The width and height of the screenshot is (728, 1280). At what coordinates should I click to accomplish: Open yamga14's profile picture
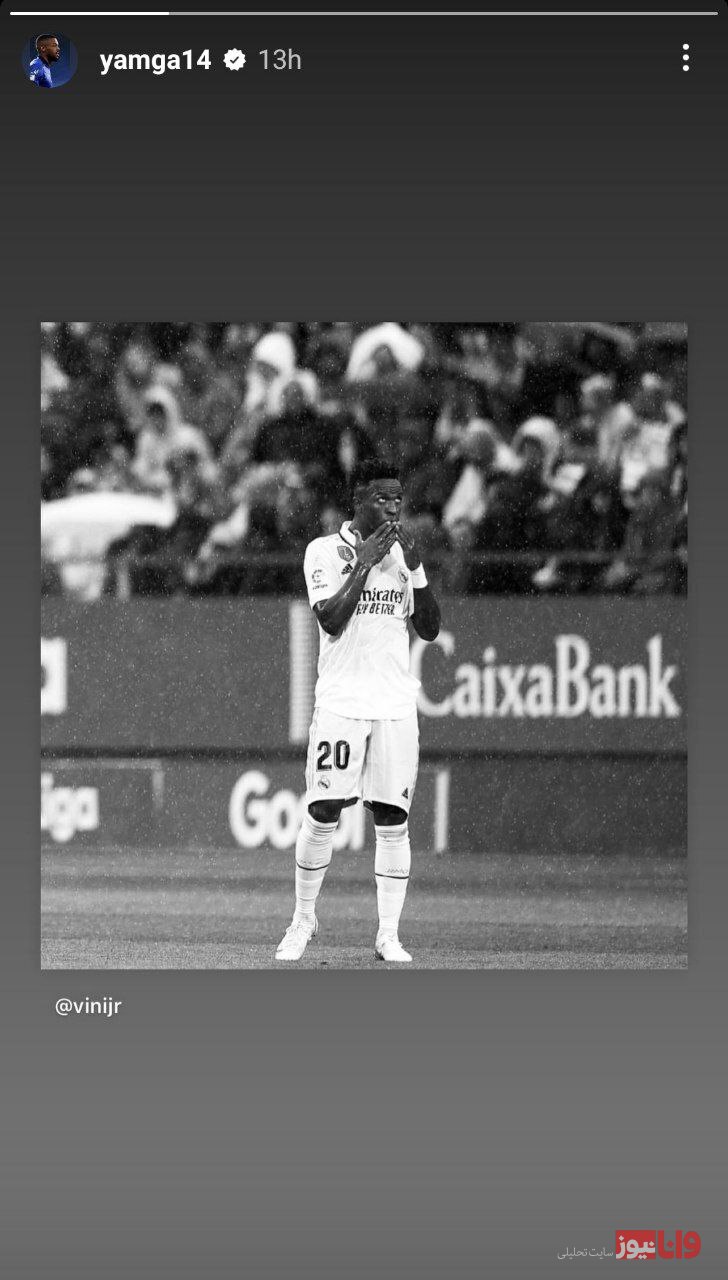[x=49, y=60]
